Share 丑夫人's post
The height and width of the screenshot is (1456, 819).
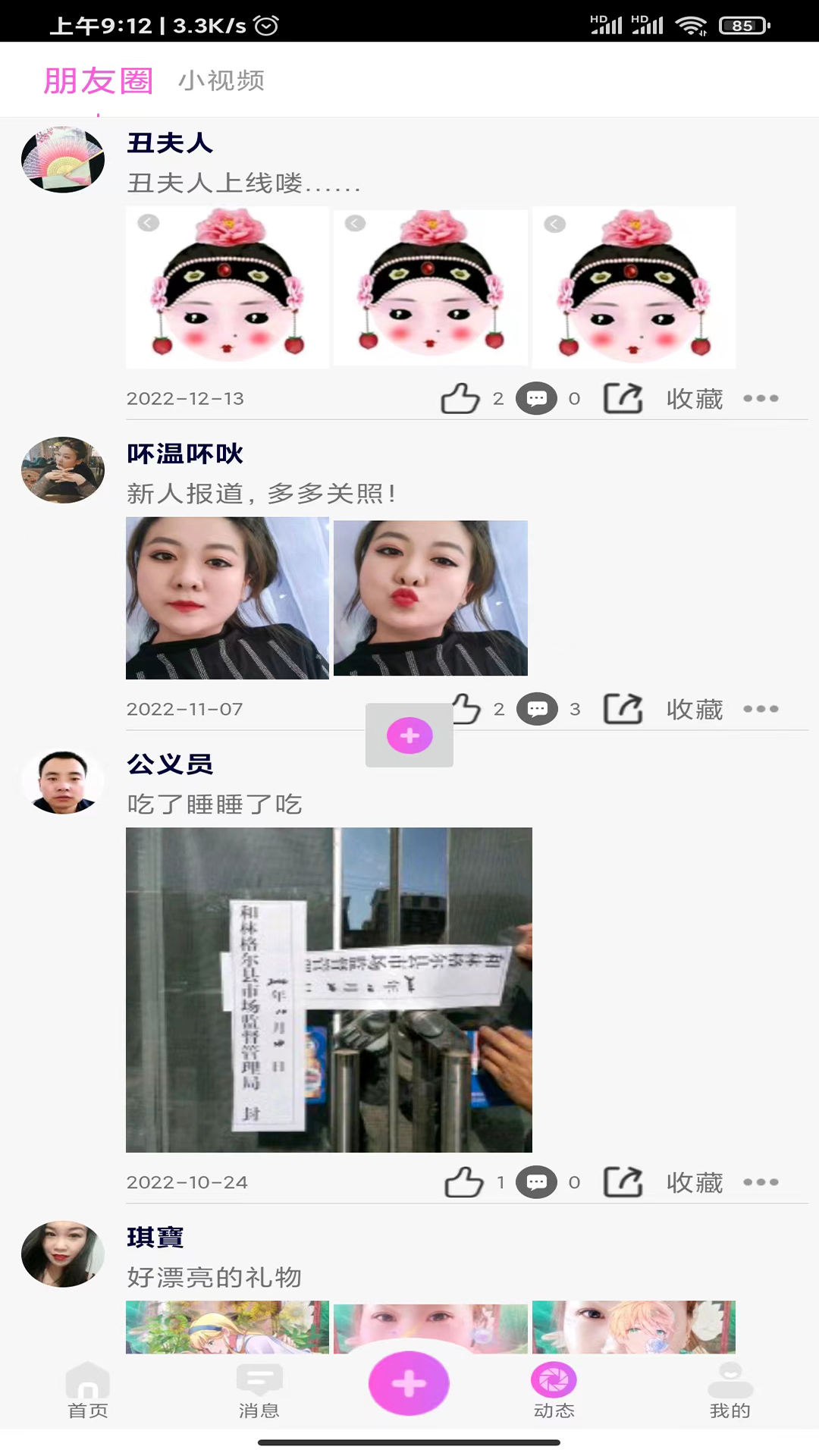point(623,398)
